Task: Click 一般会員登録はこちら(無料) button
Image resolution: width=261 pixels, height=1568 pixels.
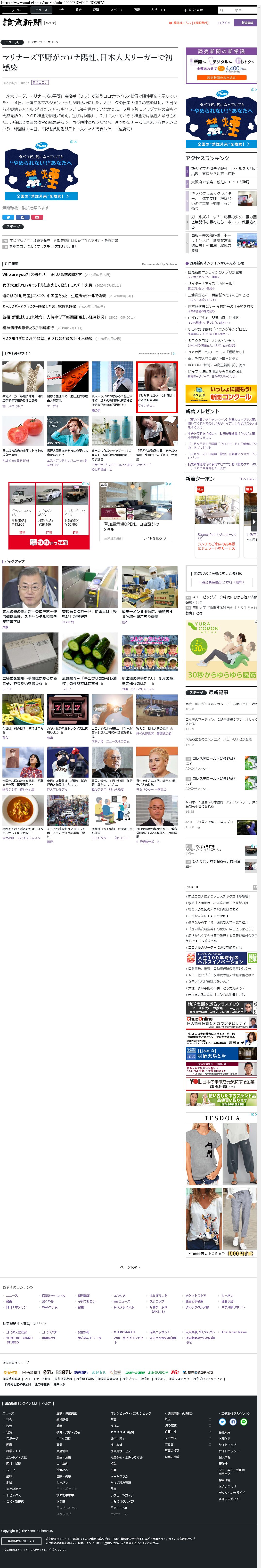Action: [220, 582]
